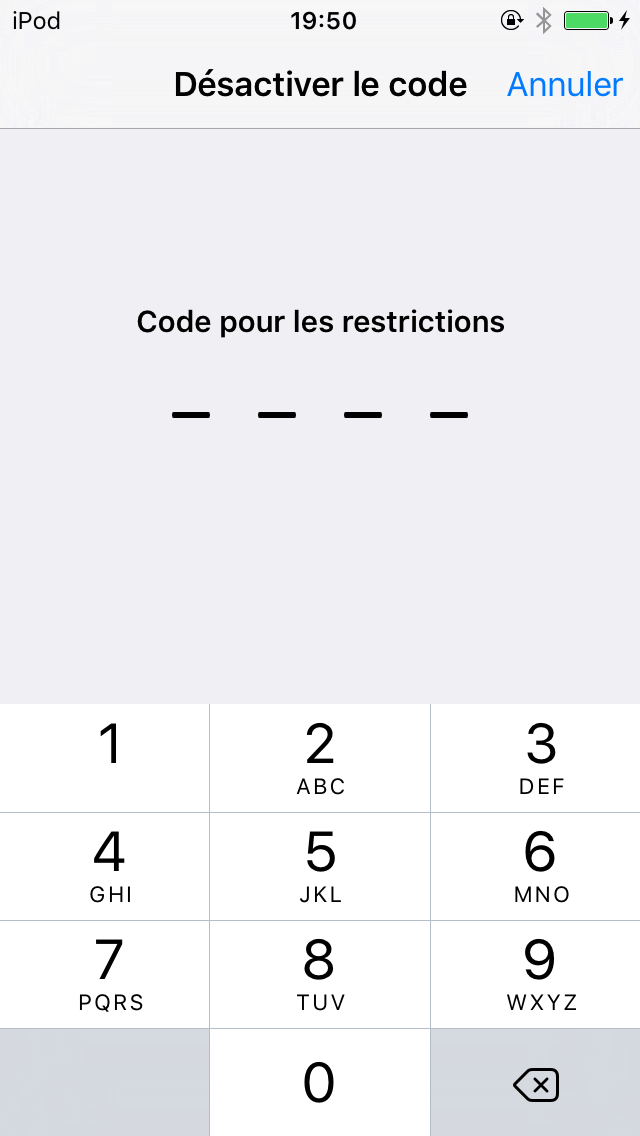640x1136 pixels.
Task: Enter digit 8 on the keypad
Action: pyautogui.click(x=320, y=974)
